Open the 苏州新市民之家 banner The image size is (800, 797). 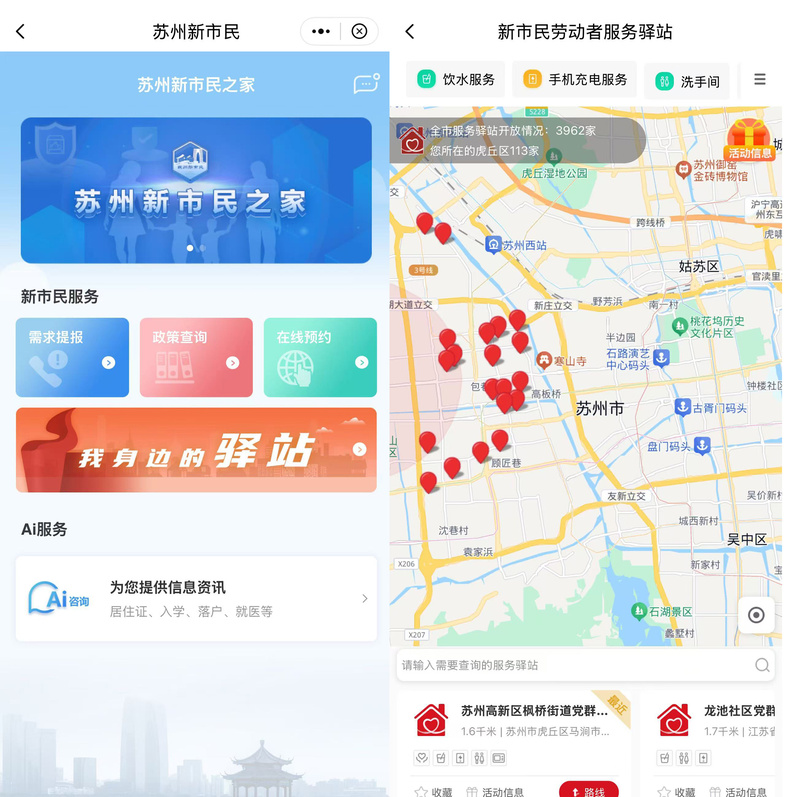point(196,190)
